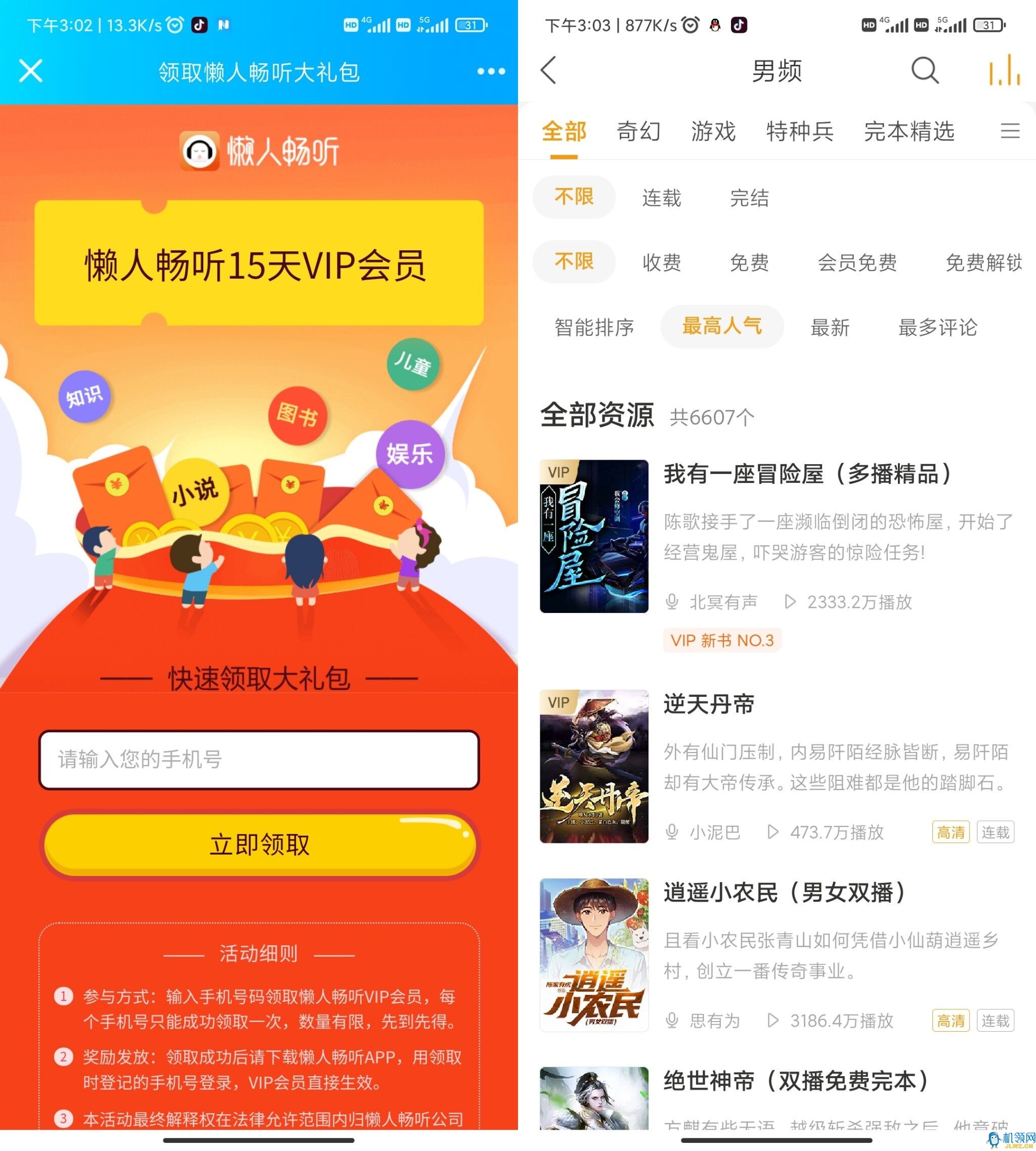Viewport: 1036px width, 1151px height.
Task: Filter by 连载 status
Action: pos(662,198)
